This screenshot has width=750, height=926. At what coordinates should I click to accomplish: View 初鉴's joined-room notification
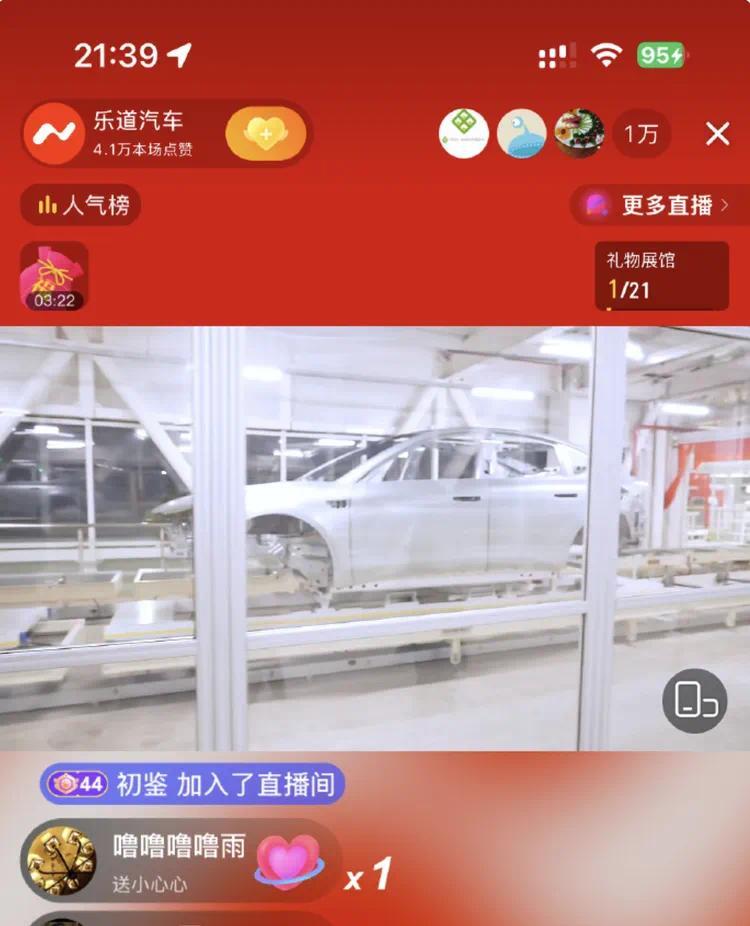point(192,784)
